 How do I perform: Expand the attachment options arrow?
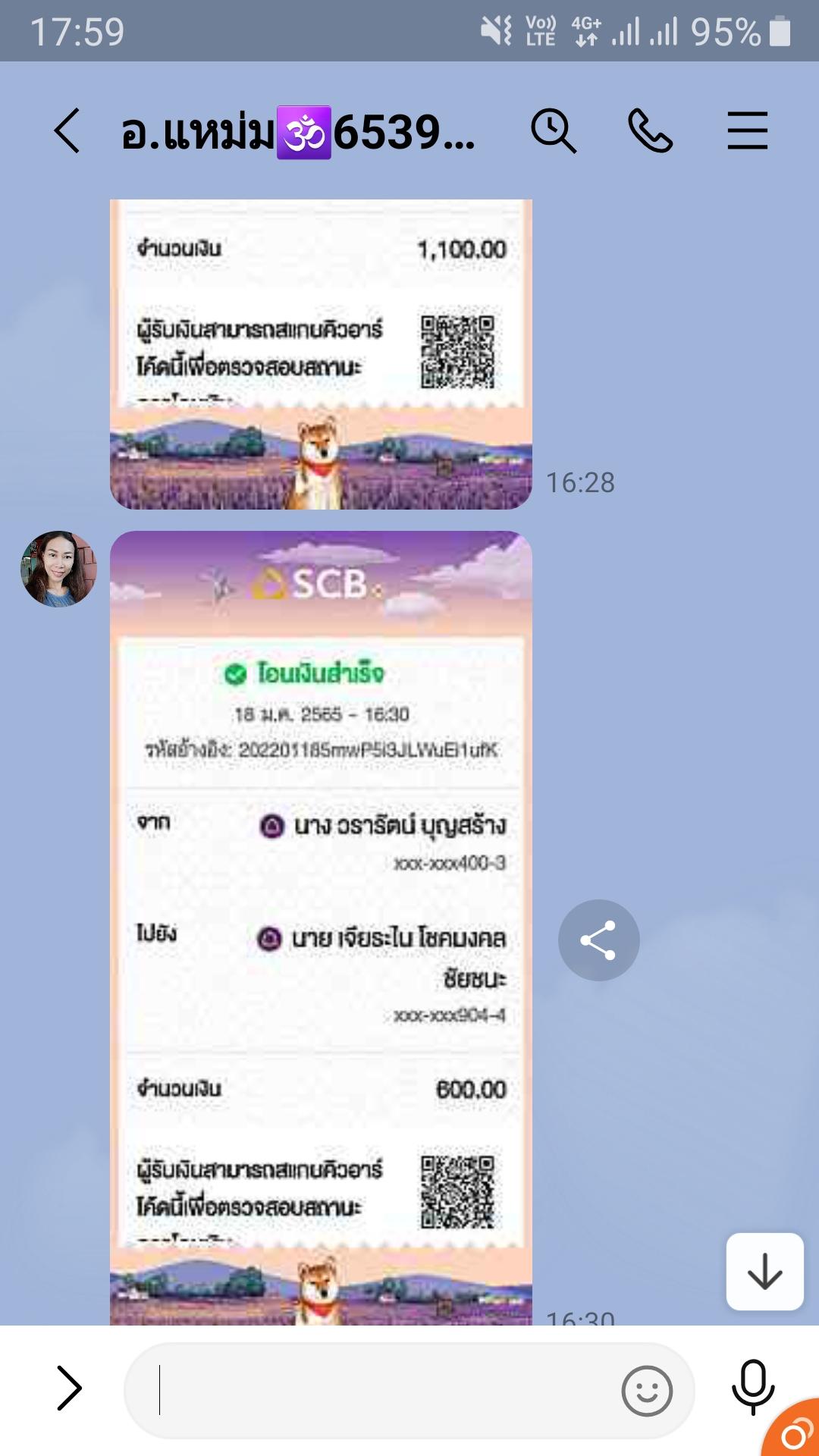tap(69, 1389)
